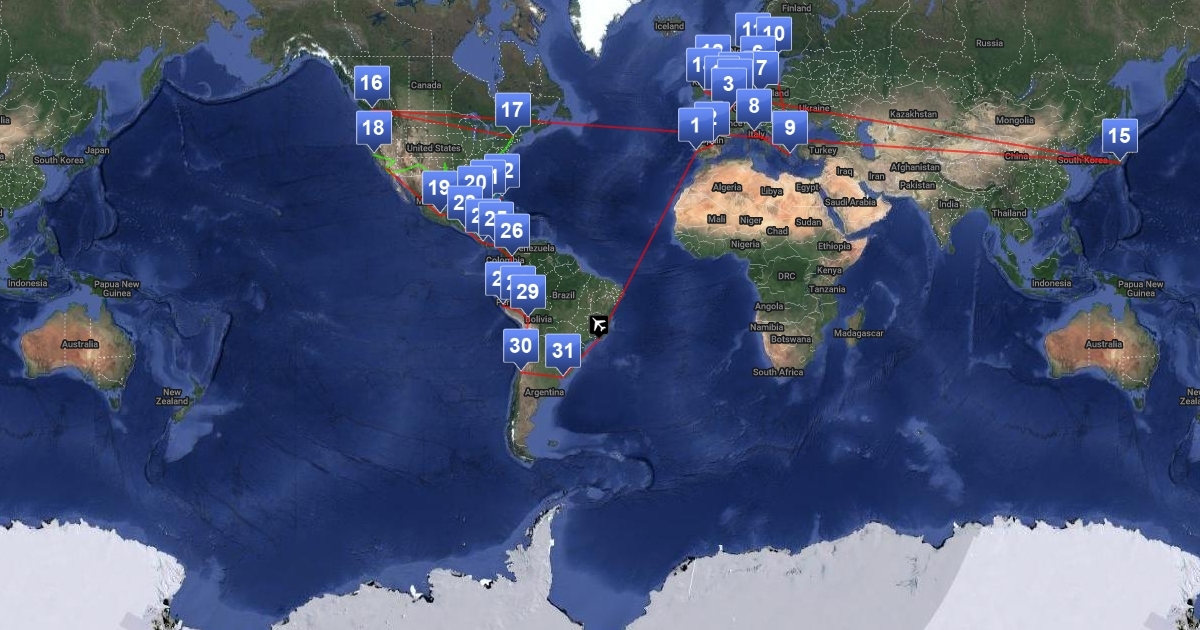1200x630 pixels.
Task: Open map marker number 8
Action: 754,103
